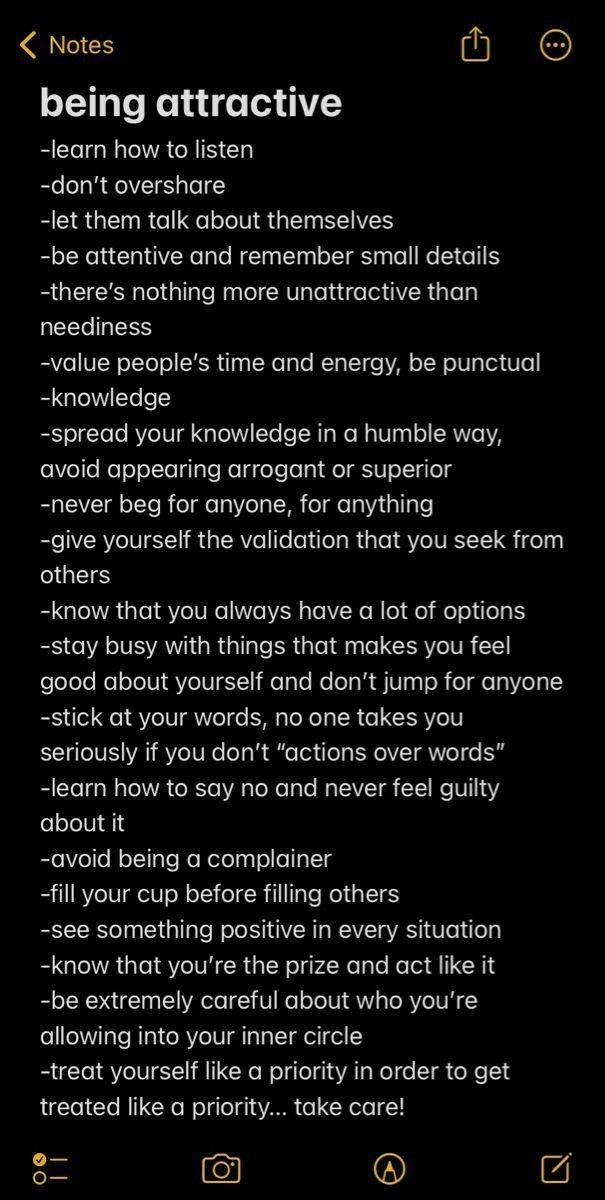The image size is (605, 1200).
Task: Add a checklist to the note
Action: click(x=50, y=1167)
